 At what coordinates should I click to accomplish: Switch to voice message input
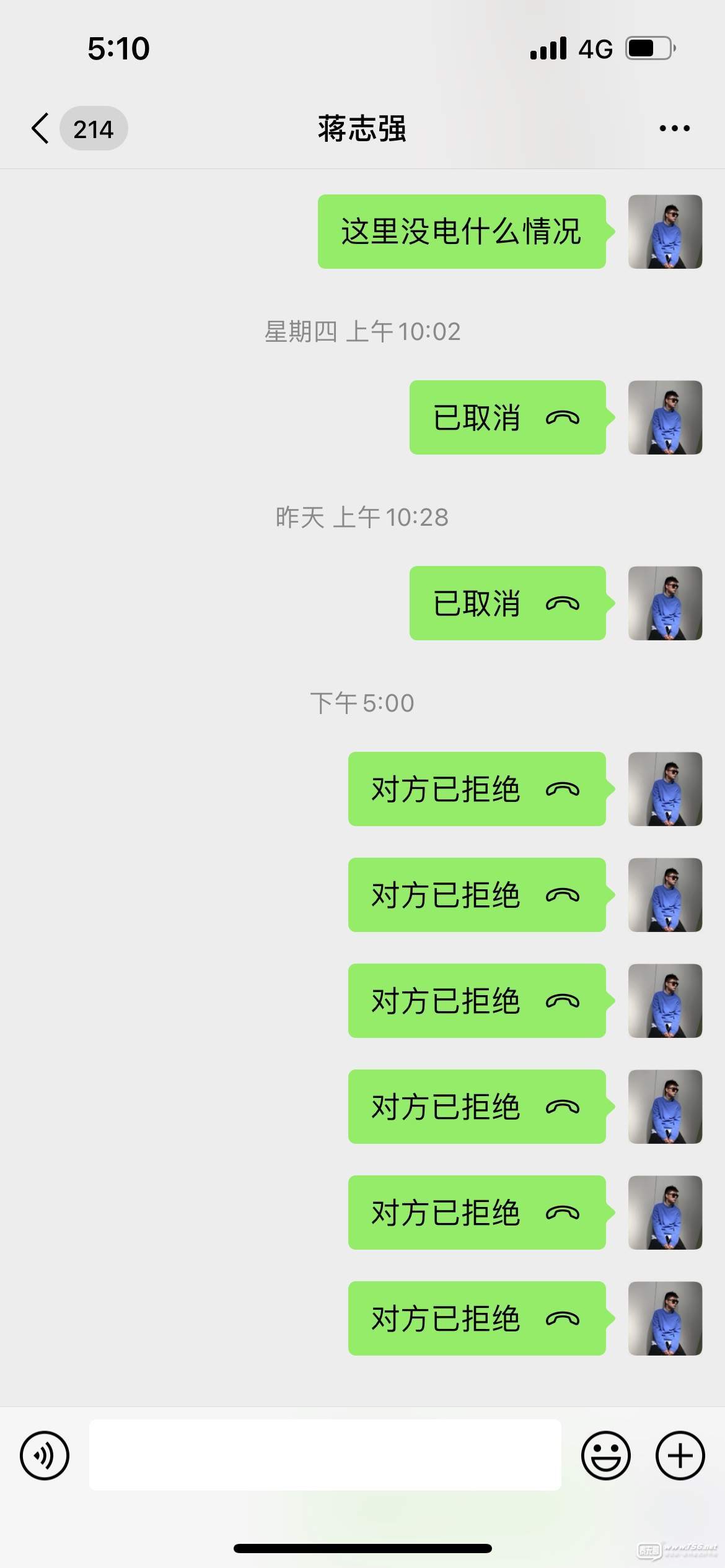click(x=45, y=1455)
